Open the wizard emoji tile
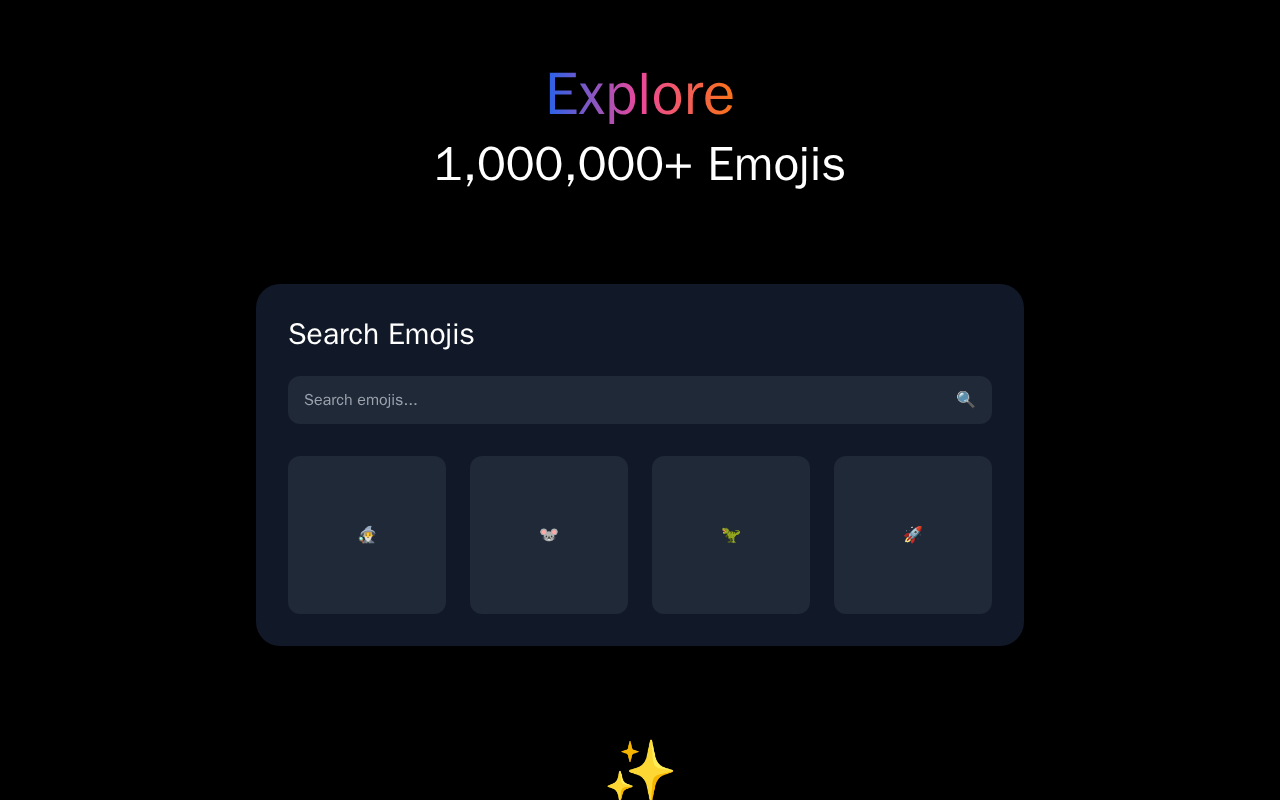1280x800 pixels. [367, 535]
